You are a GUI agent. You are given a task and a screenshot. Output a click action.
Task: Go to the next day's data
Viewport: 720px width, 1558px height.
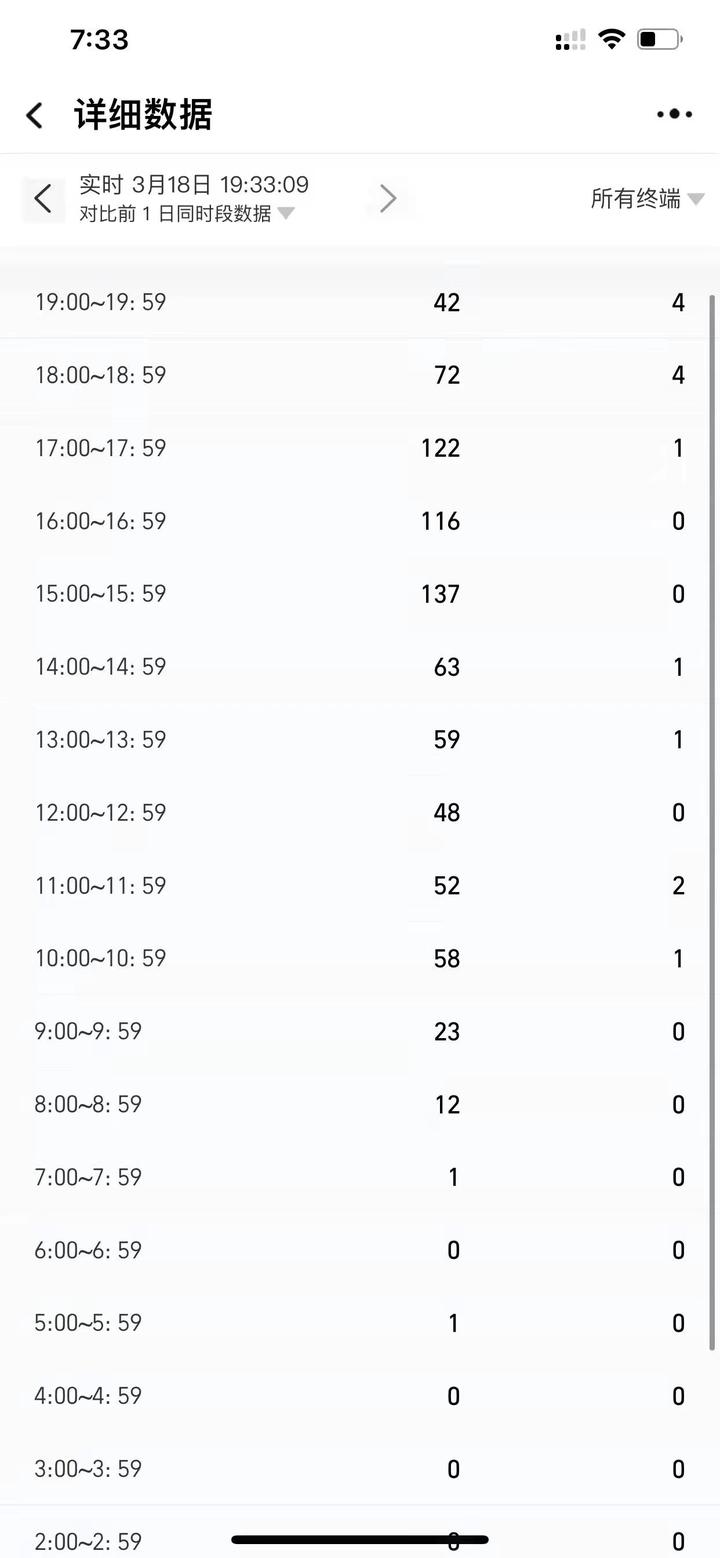388,199
